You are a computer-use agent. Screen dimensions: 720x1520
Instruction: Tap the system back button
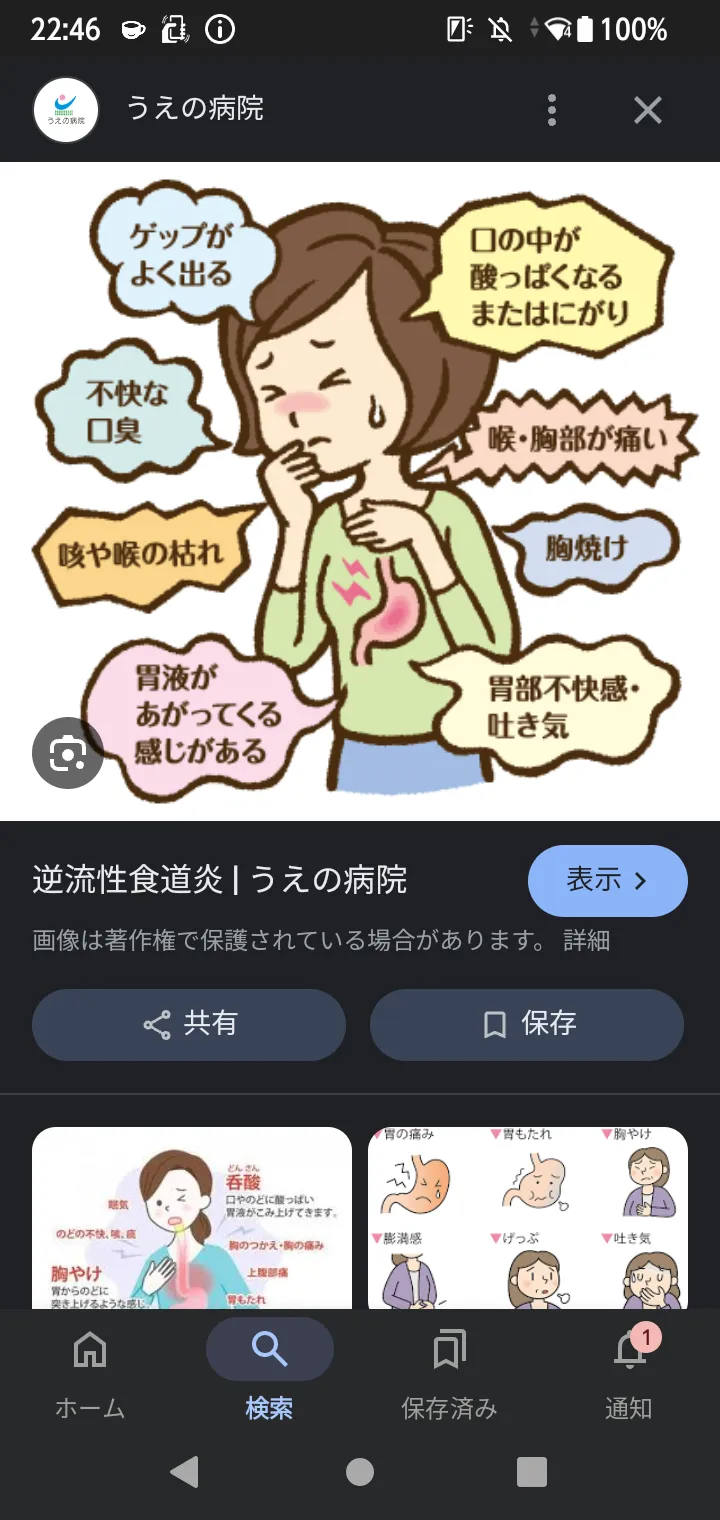pyautogui.click(x=184, y=1472)
